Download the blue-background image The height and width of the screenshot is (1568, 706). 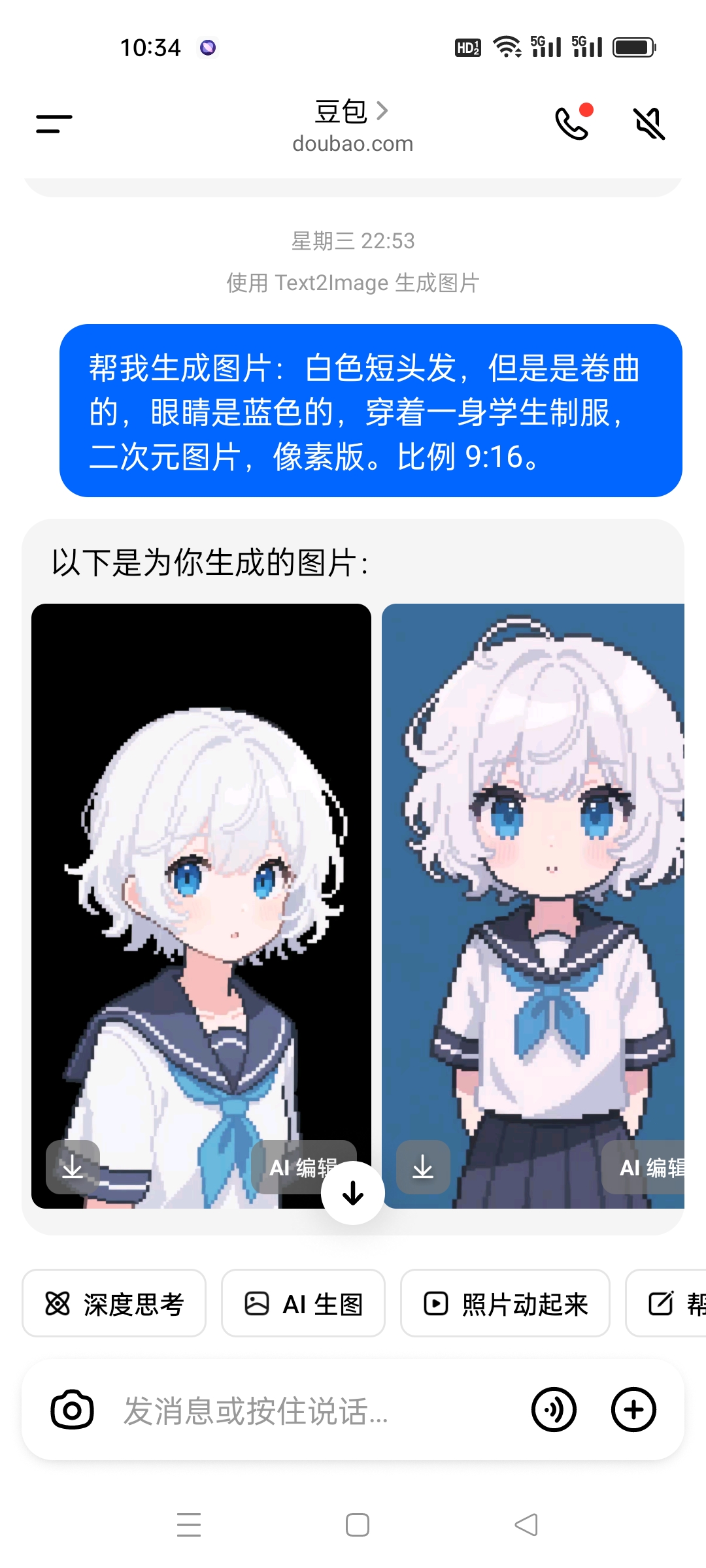coord(423,1167)
